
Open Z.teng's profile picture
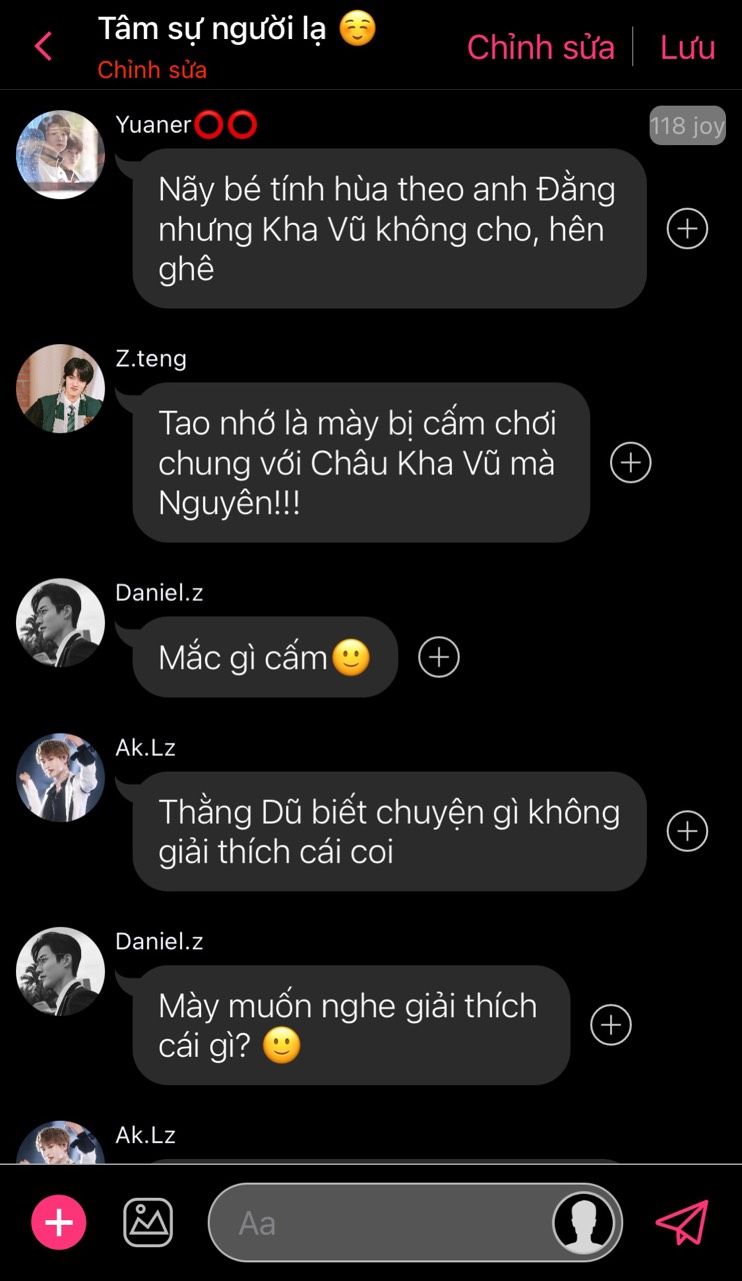click(60, 388)
